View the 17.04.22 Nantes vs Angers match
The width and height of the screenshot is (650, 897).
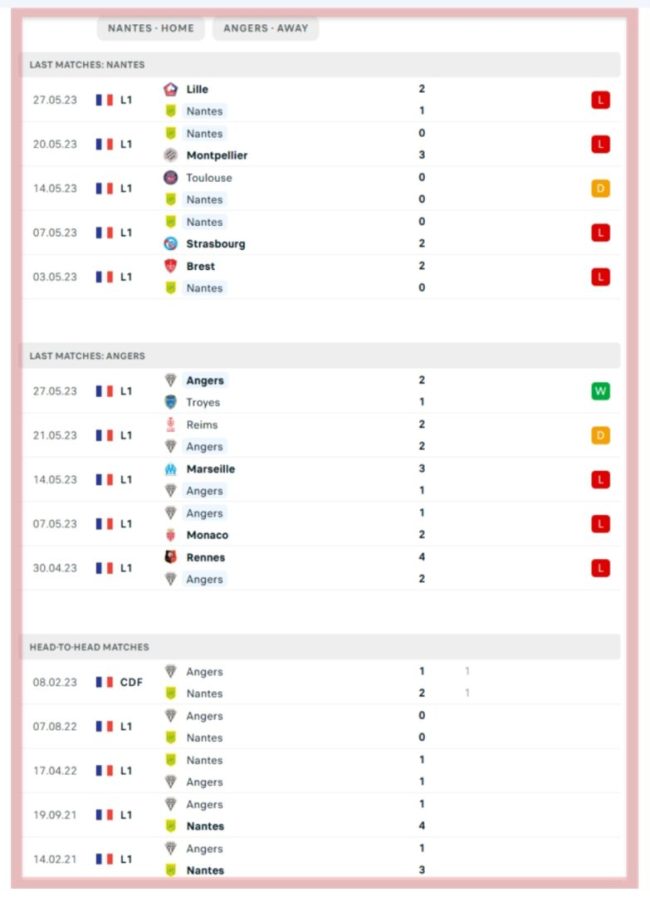point(320,770)
